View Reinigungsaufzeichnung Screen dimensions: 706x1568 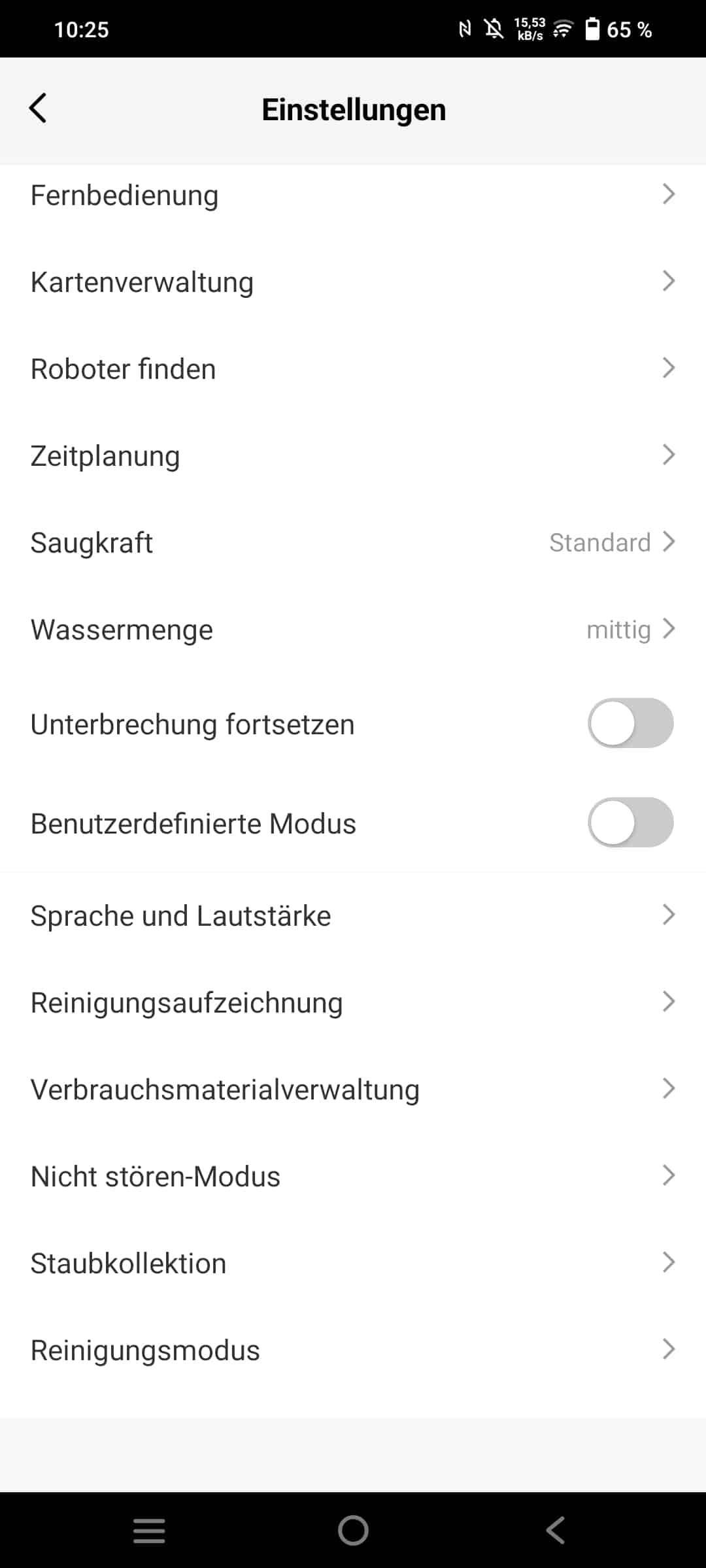coord(353,1003)
